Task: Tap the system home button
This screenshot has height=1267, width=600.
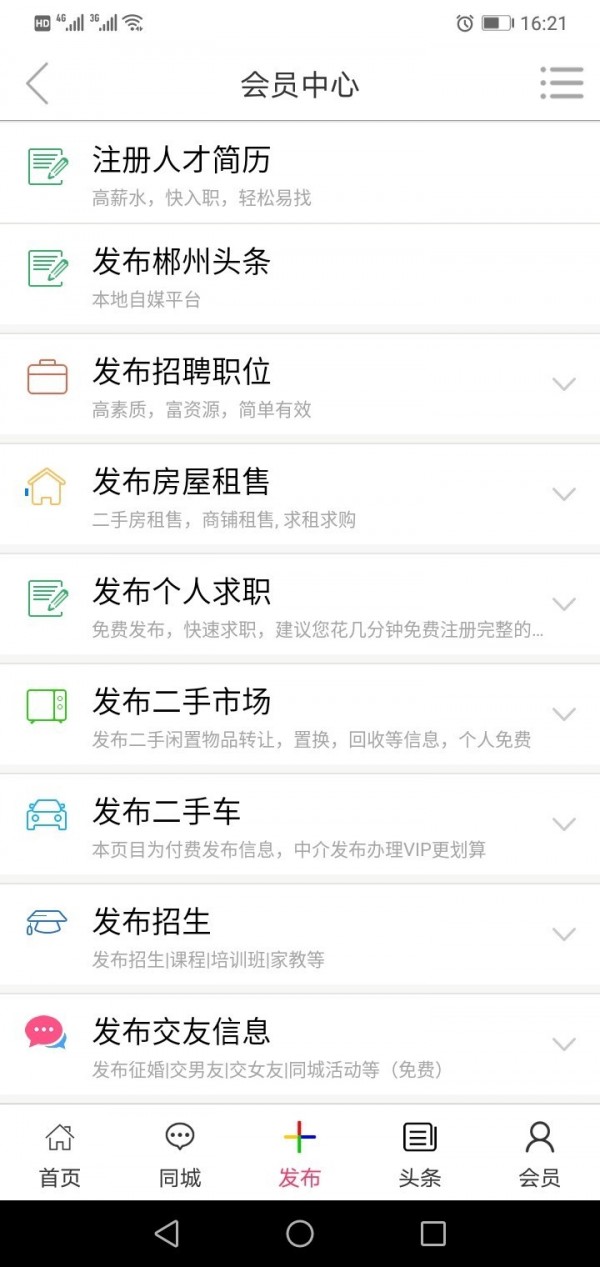Action: click(300, 1233)
